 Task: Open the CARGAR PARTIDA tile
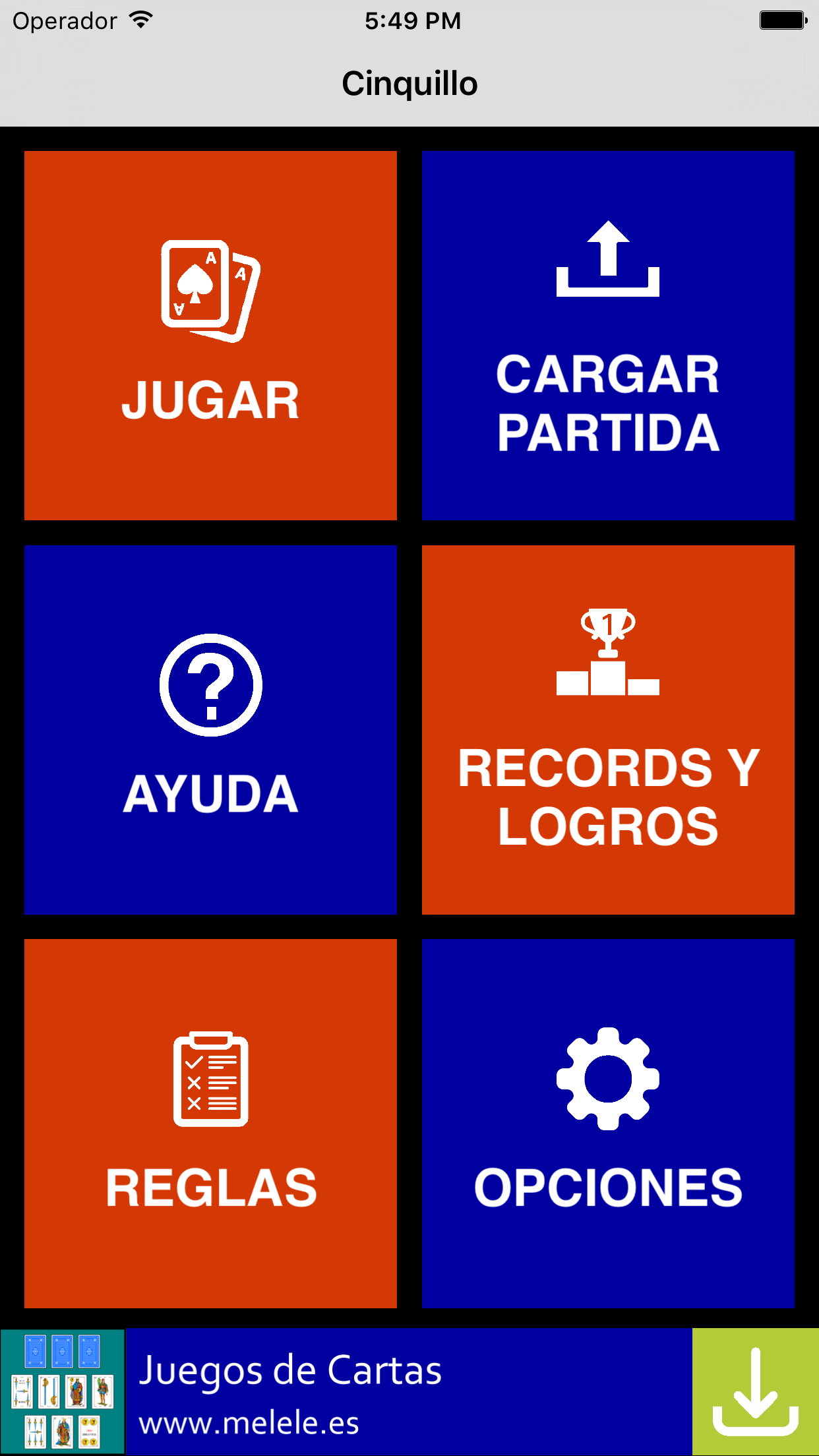[x=608, y=336]
